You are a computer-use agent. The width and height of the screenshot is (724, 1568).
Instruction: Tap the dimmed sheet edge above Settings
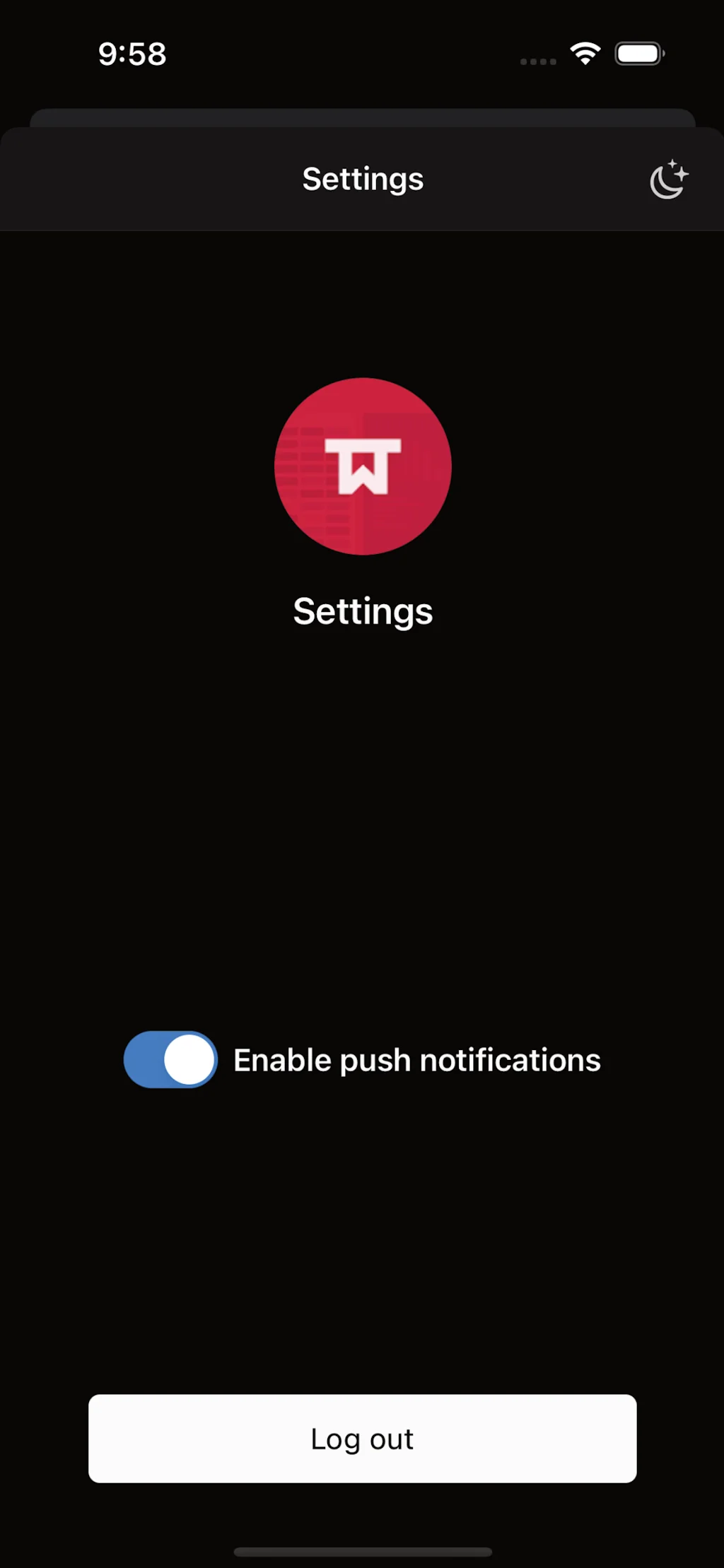coord(362,115)
